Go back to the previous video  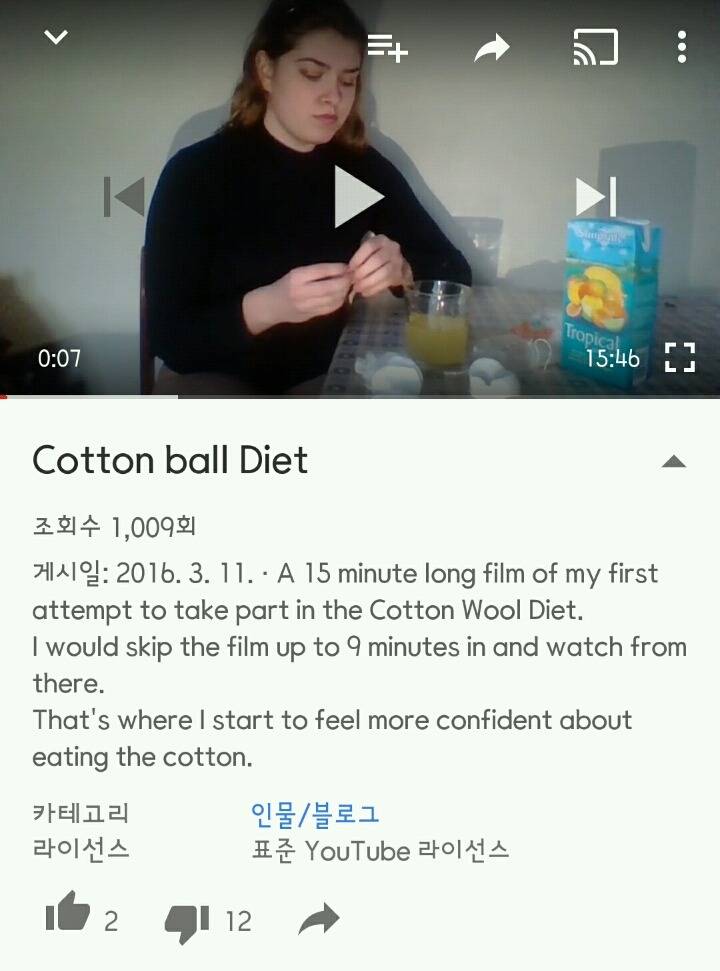click(126, 197)
